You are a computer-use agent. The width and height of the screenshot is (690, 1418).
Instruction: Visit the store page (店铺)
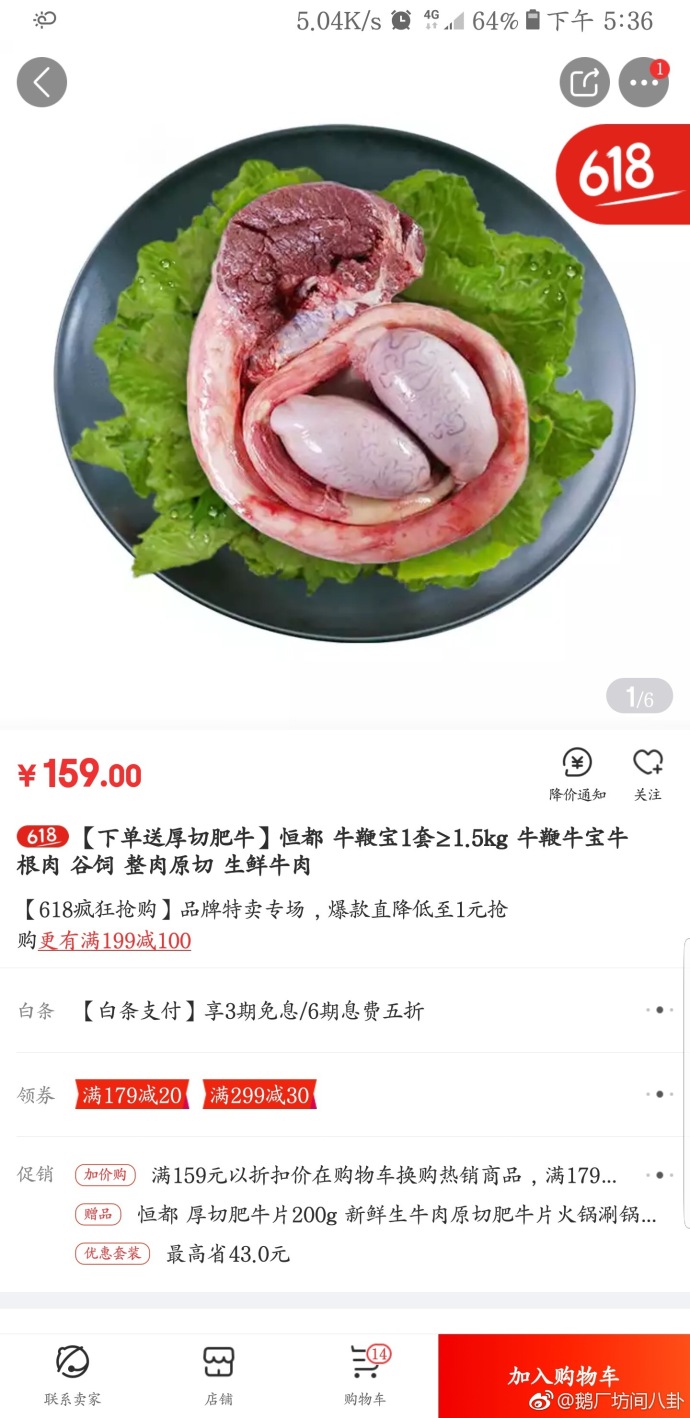pyautogui.click(x=218, y=1374)
